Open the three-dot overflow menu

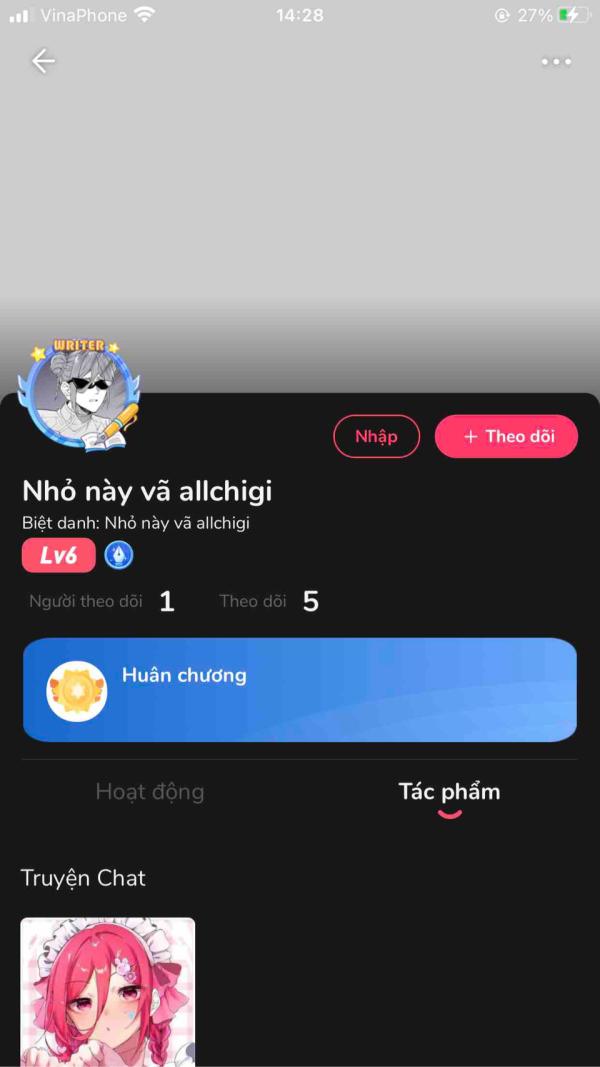[x=556, y=62]
